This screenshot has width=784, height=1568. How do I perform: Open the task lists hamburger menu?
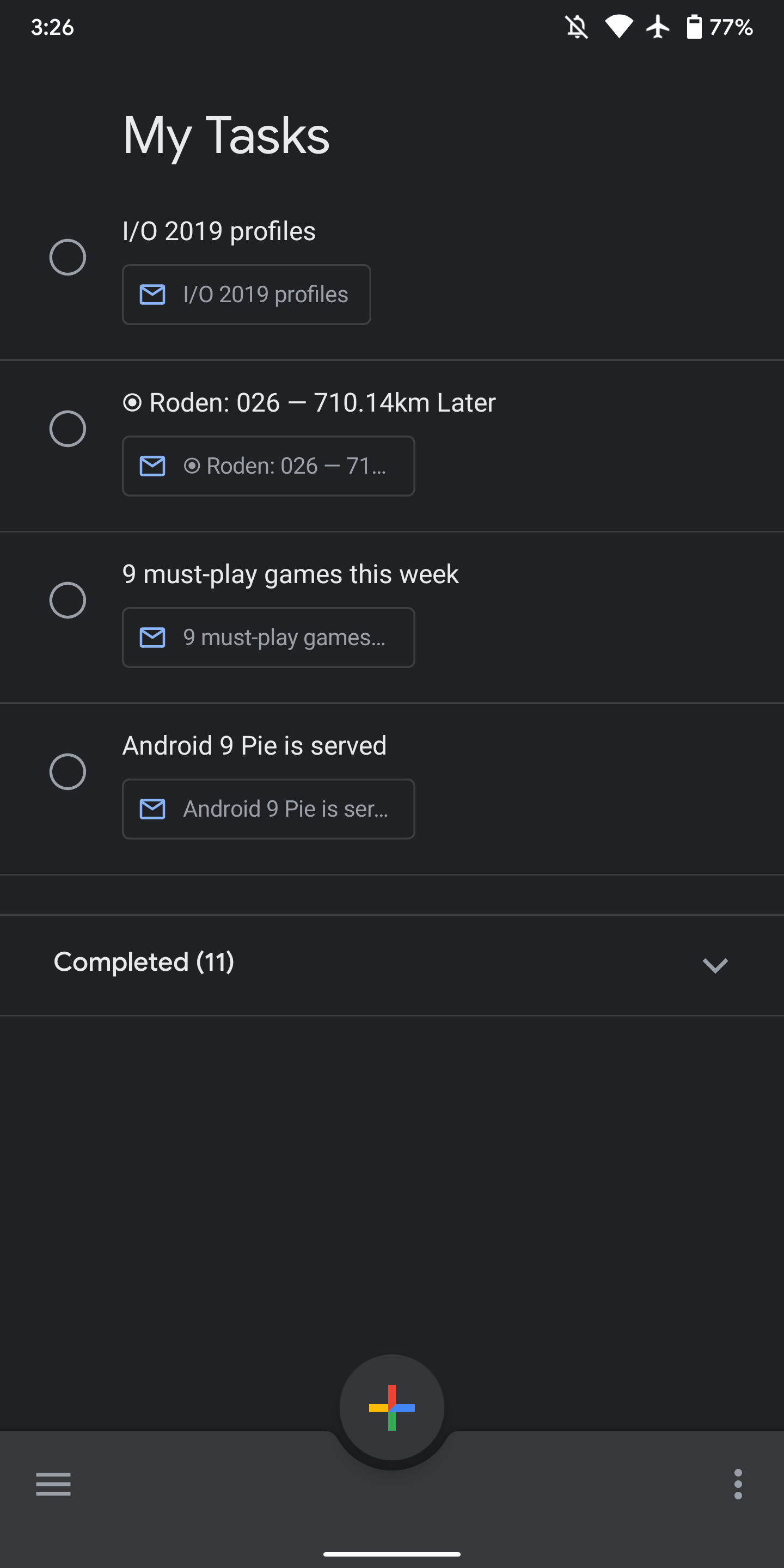tap(53, 1484)
